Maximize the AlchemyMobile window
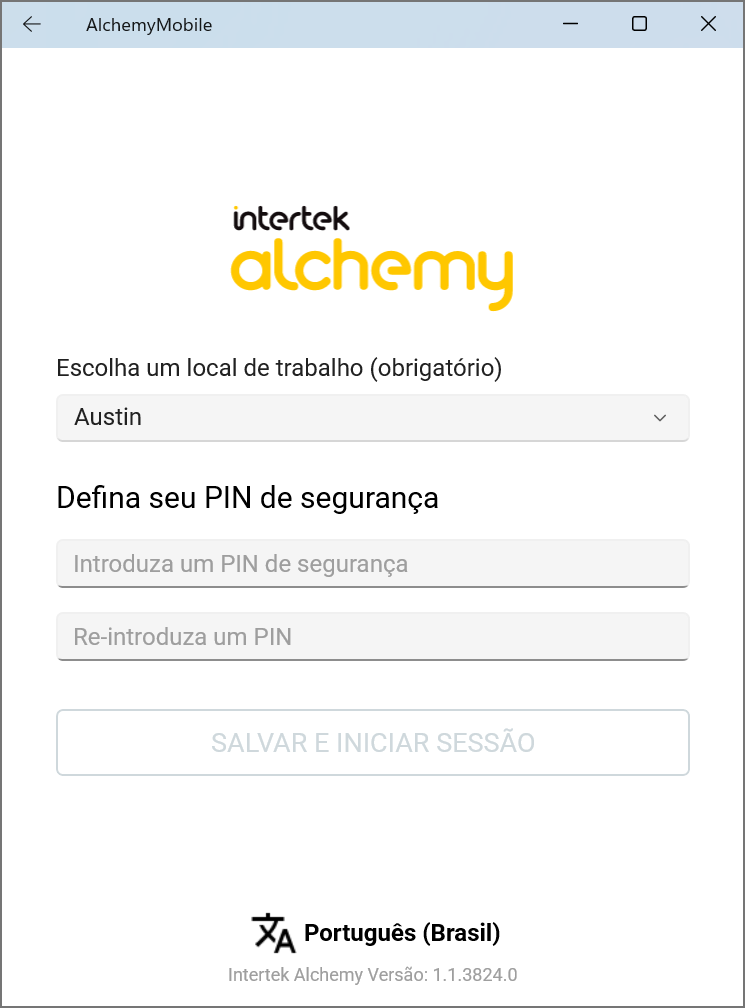This screenshot has width=745, height=1008. [639, 25]
